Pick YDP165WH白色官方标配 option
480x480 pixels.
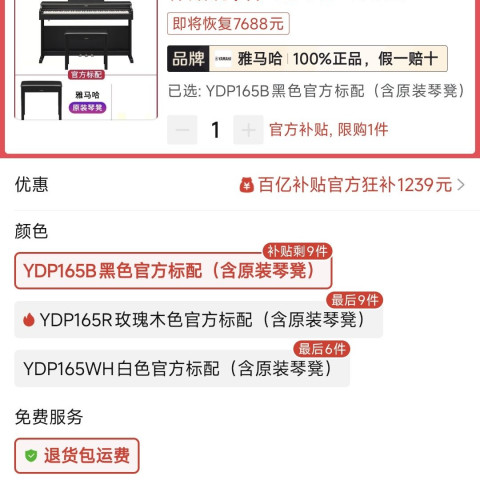182,369
